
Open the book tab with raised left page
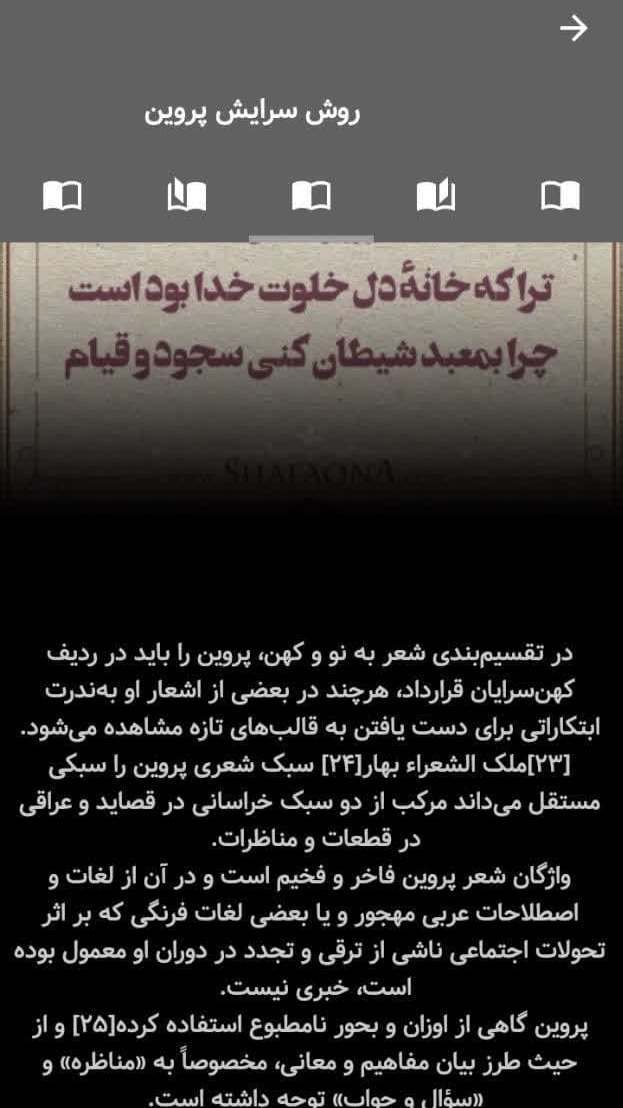(x=187, y=195)
